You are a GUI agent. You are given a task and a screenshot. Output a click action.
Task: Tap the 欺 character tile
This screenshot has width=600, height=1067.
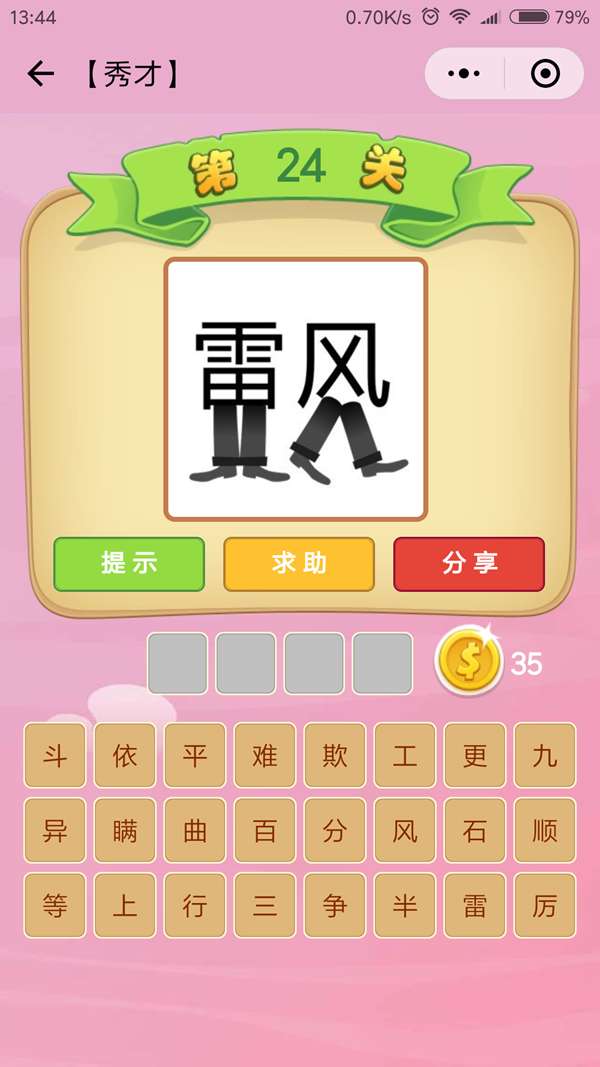coord(335,755)
